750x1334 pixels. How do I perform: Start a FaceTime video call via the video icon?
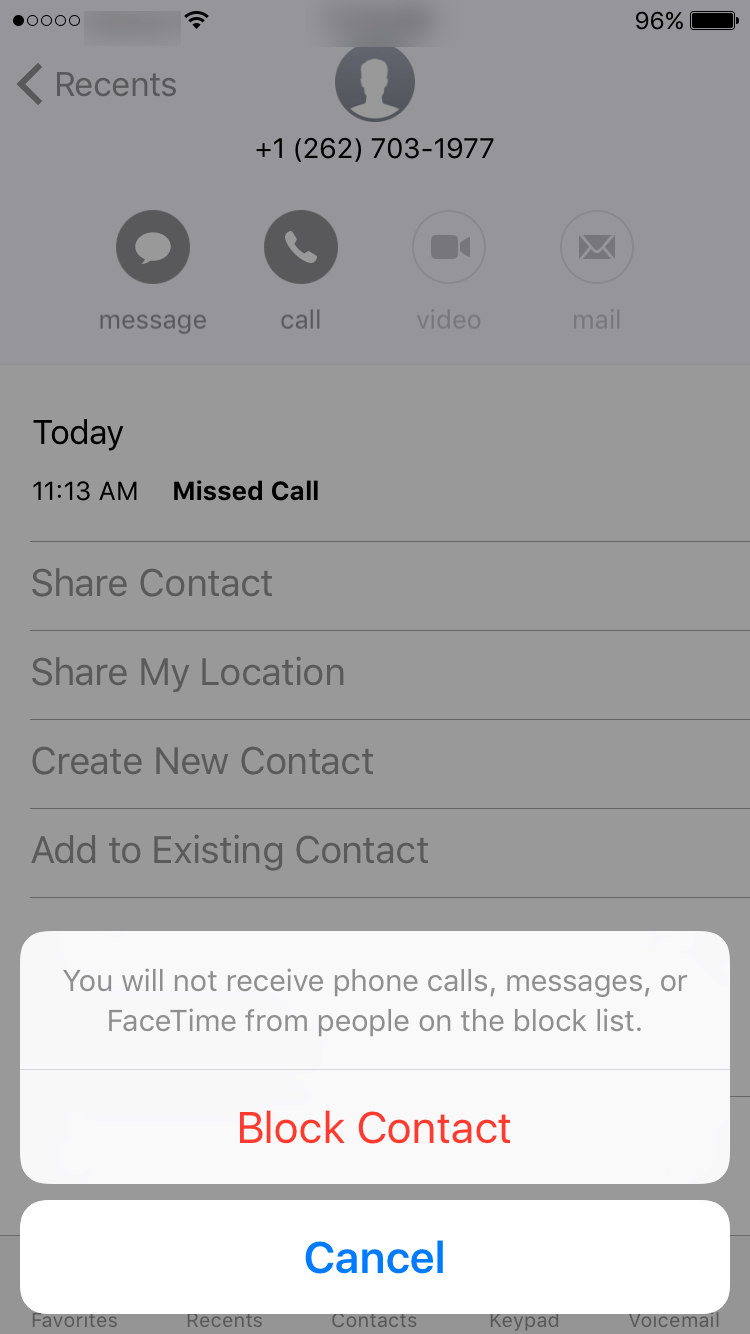click(x=448, y=247)
